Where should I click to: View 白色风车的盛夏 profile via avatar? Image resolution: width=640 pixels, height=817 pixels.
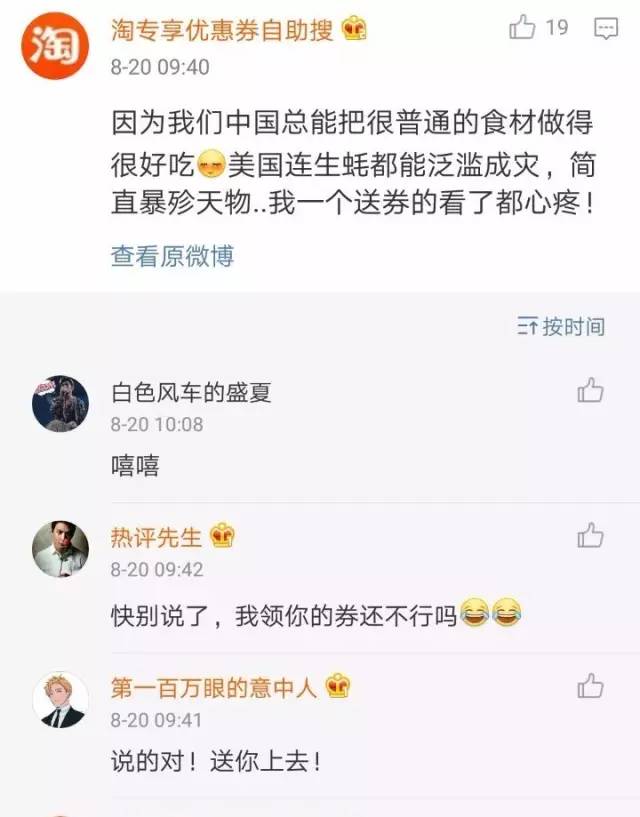coord(60,402)
